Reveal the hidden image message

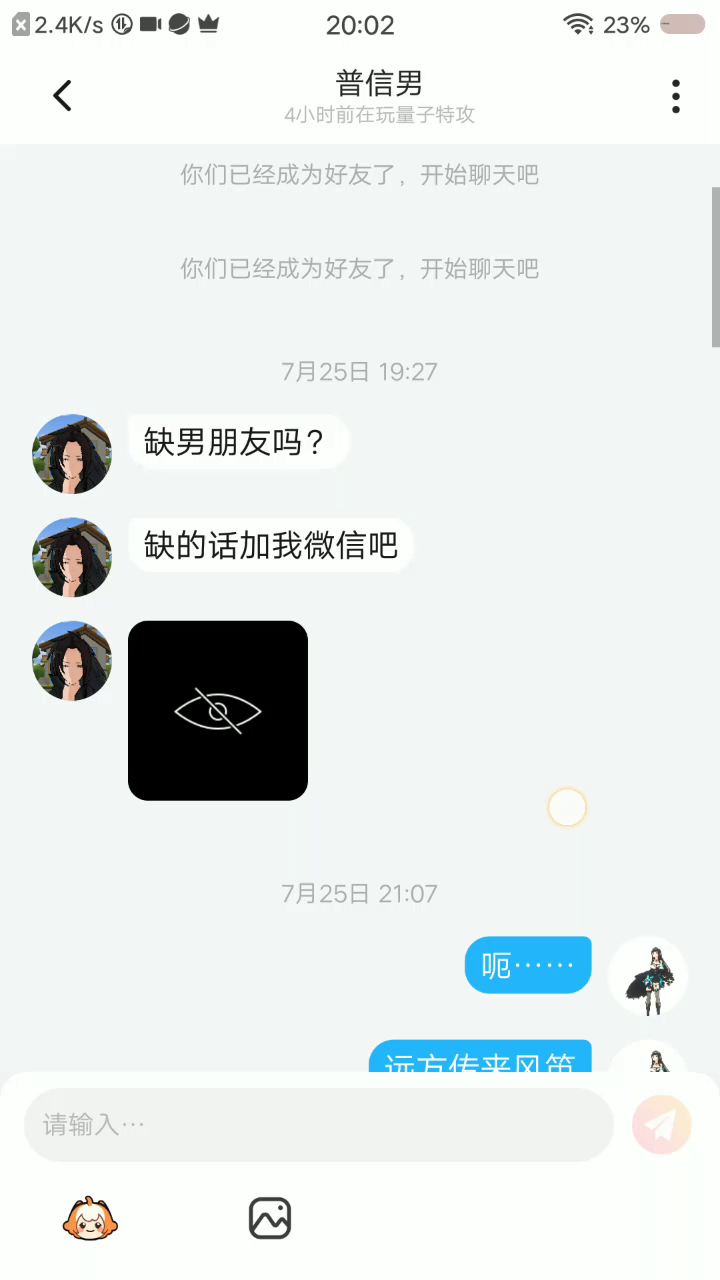(x=218, y=711)
